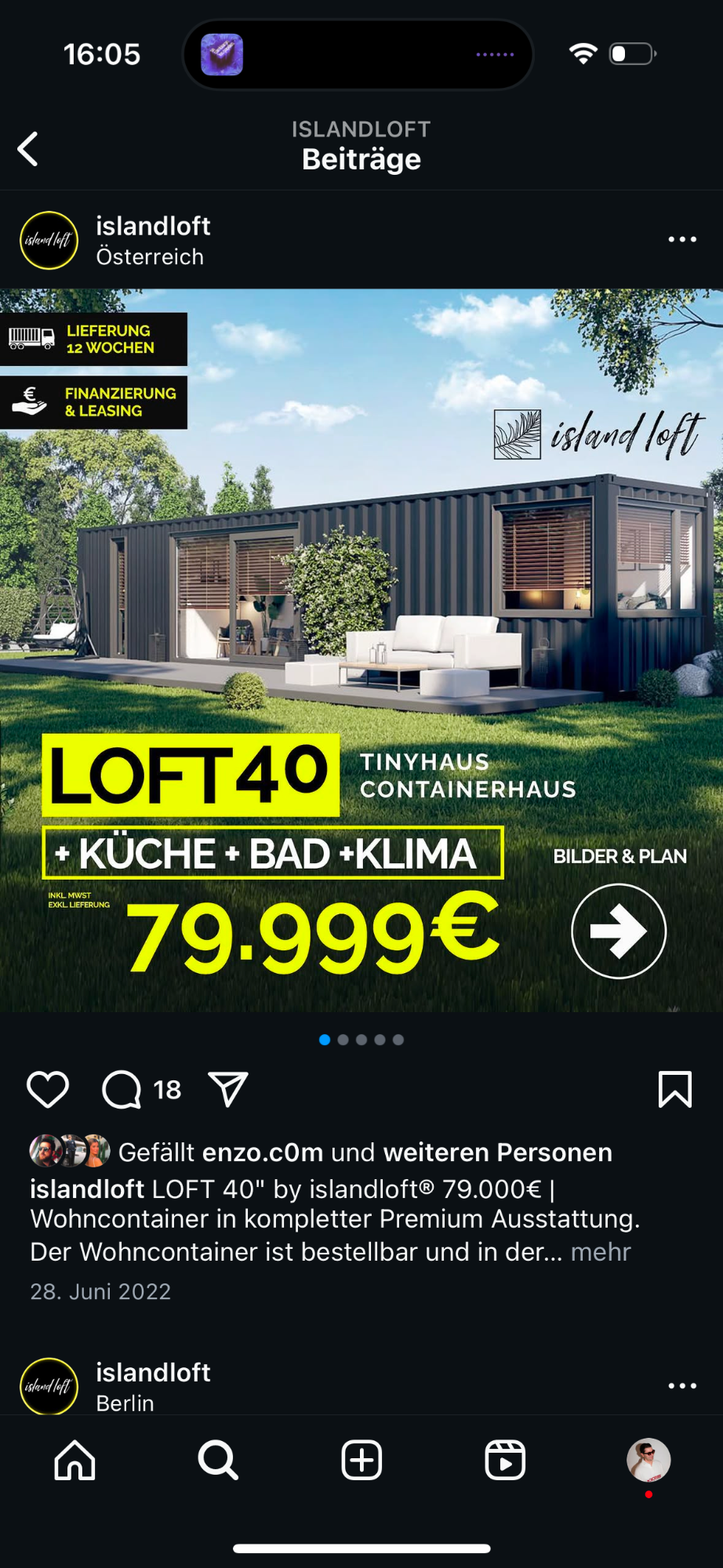Open the enzo.c0m profile in likes
Screen dimensions: 723x1568
[x=263, y=1152]
